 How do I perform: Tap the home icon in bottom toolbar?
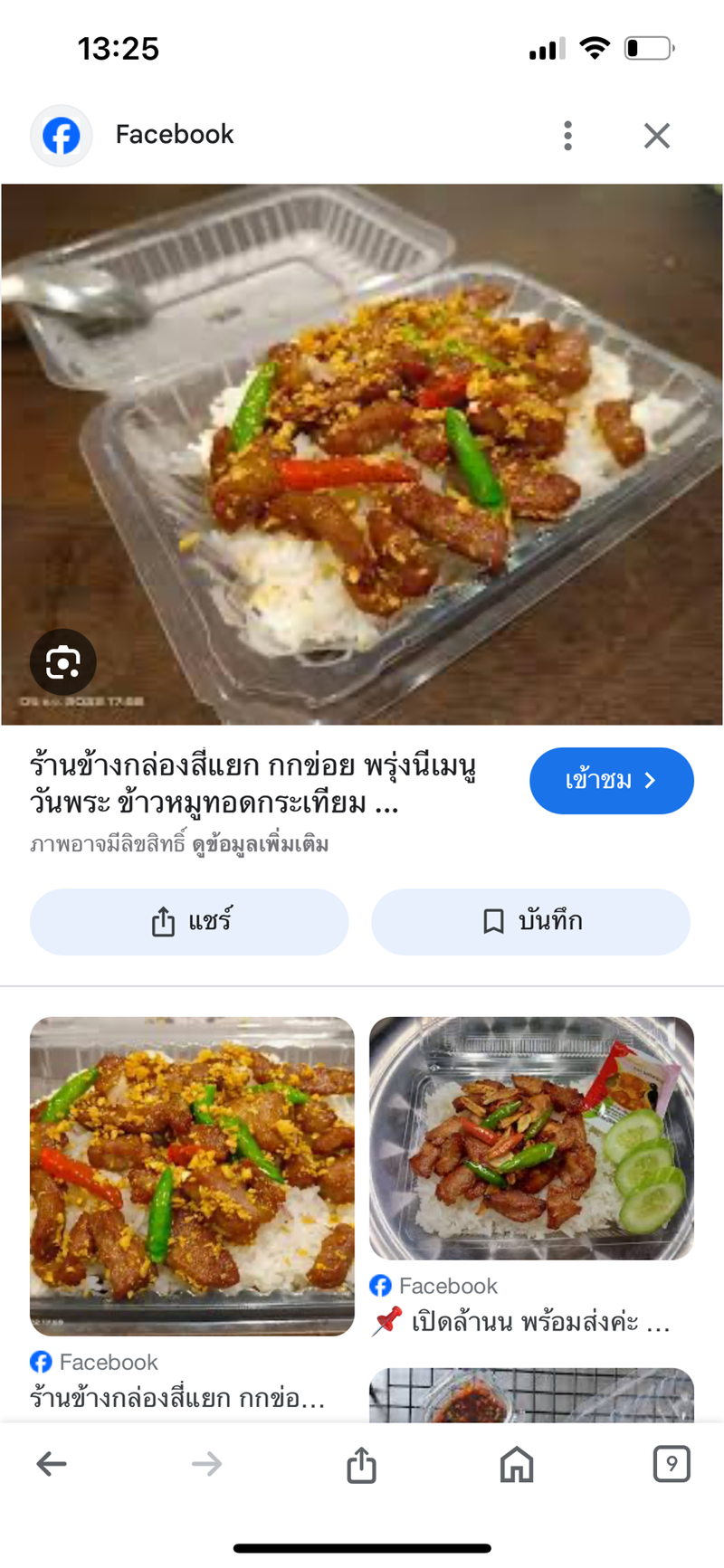[x=515, y=1463]
